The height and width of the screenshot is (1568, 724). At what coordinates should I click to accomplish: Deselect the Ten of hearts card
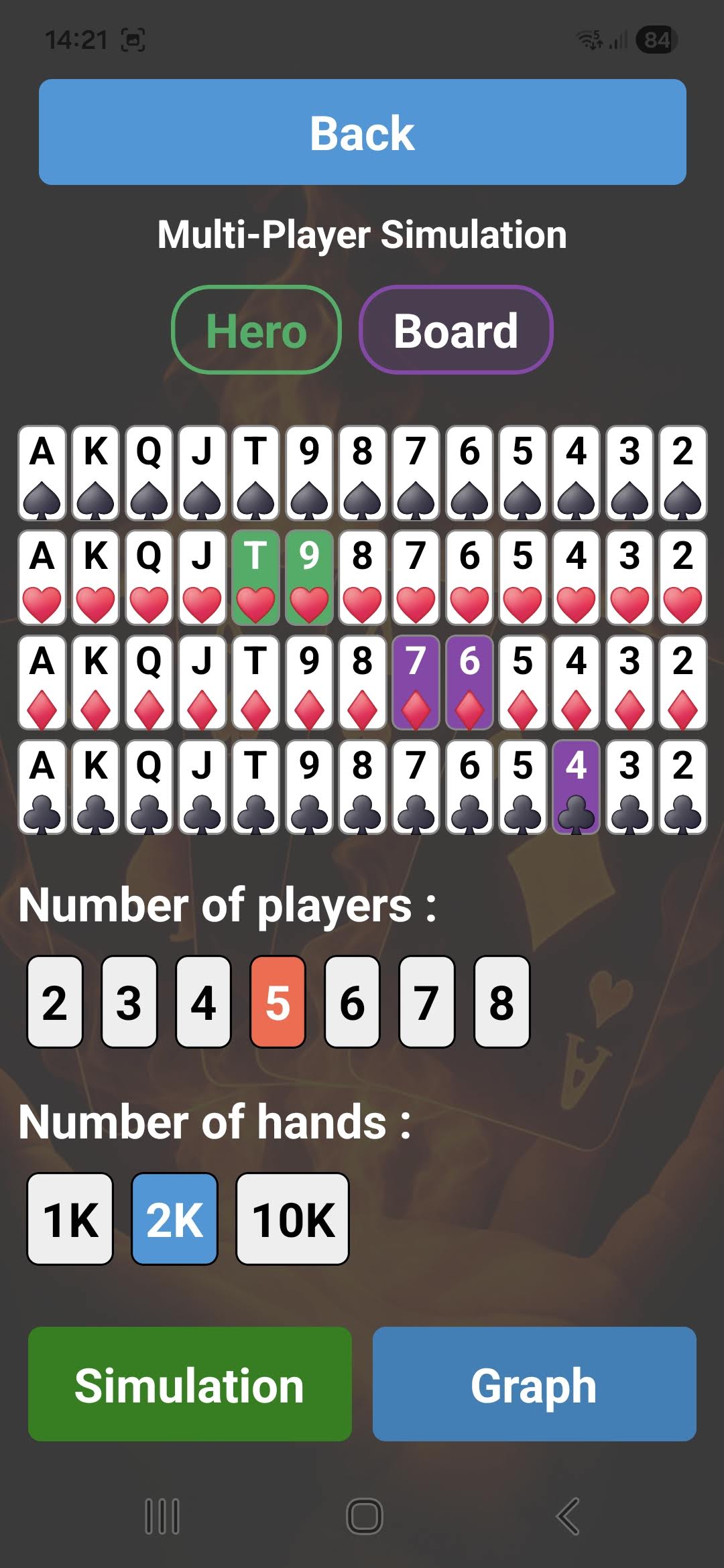pyautogui.click(x=255, y=578)
